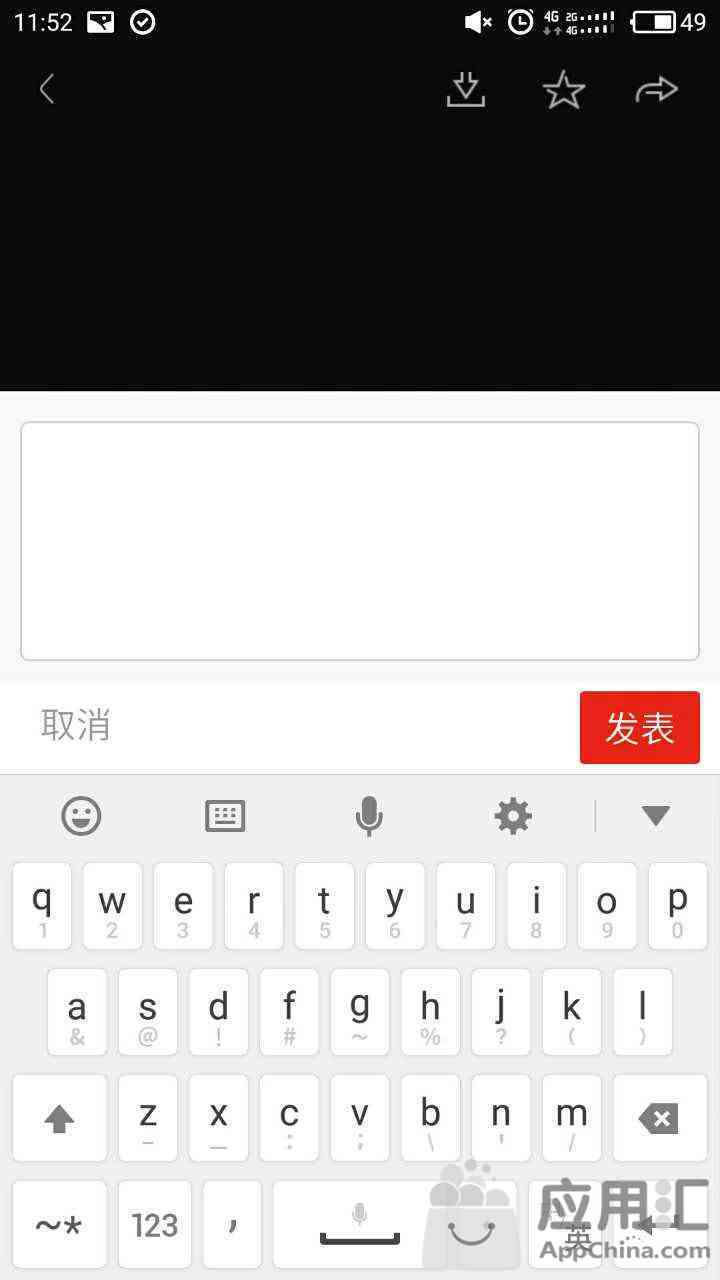The width and height of the screenshot is (720, 1280).
Task: Tap the shift key
Action: click(x=60, y=1118)
